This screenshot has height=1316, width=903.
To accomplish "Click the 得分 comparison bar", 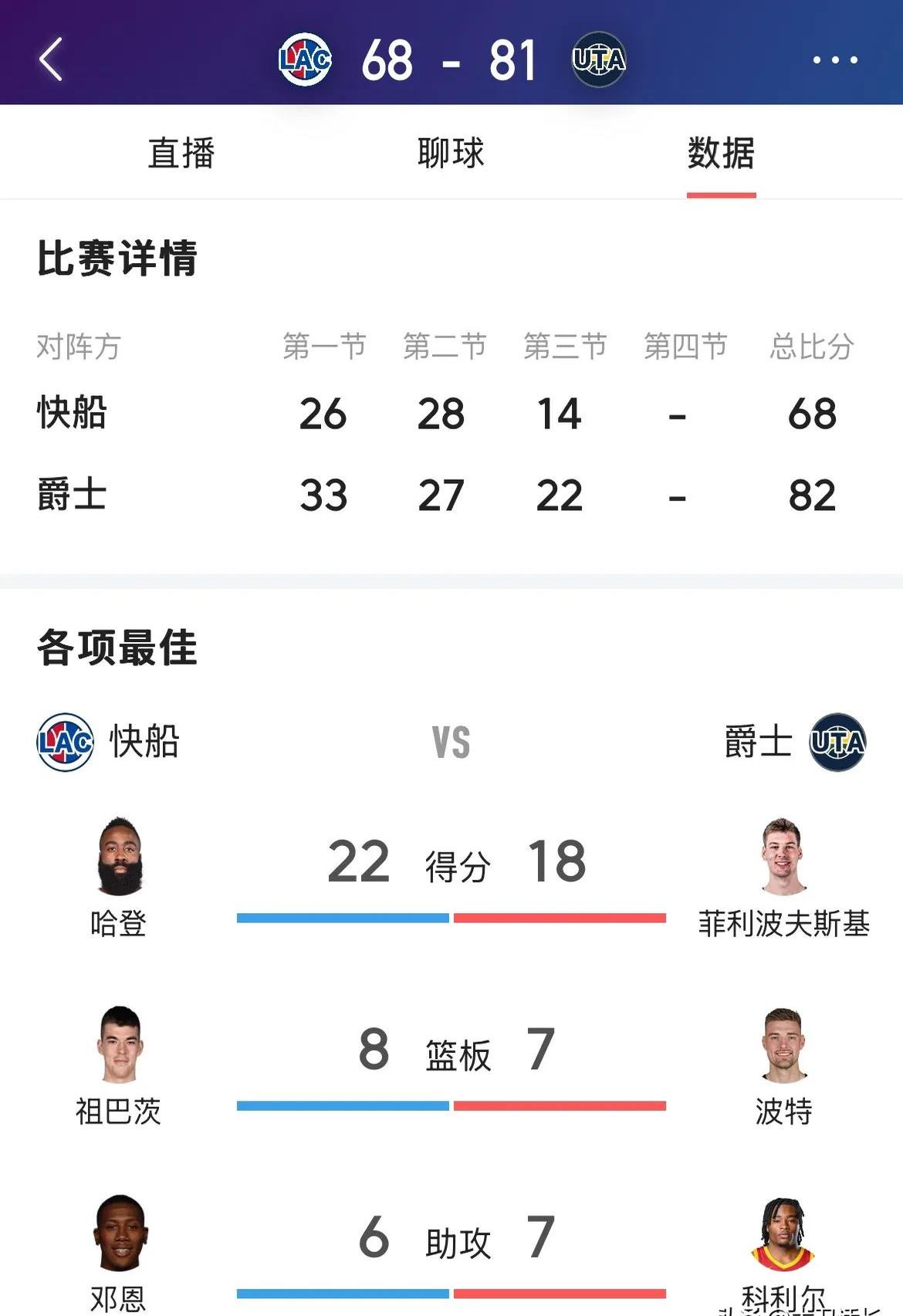I will (451, 918).
